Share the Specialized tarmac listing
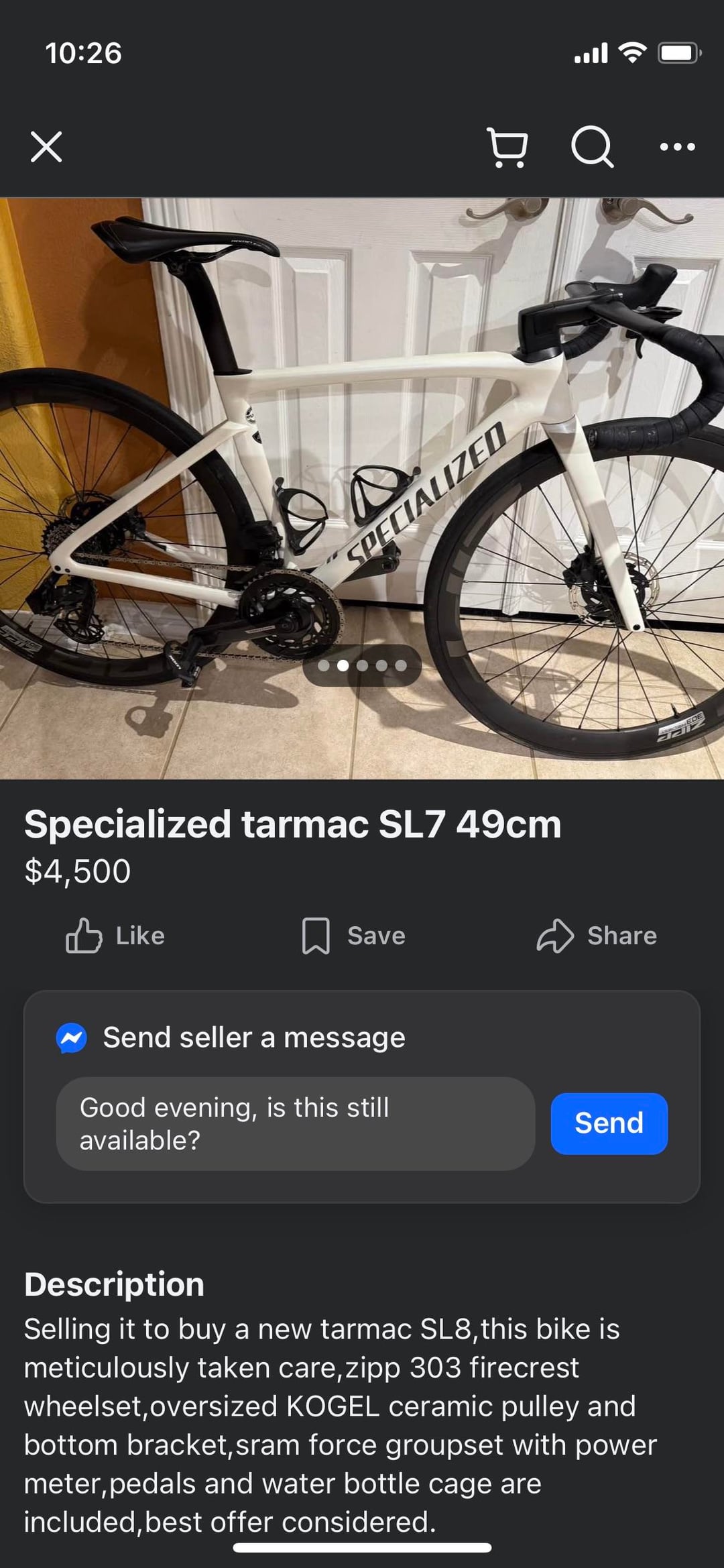724x1568 pixels. coord(596,936)
